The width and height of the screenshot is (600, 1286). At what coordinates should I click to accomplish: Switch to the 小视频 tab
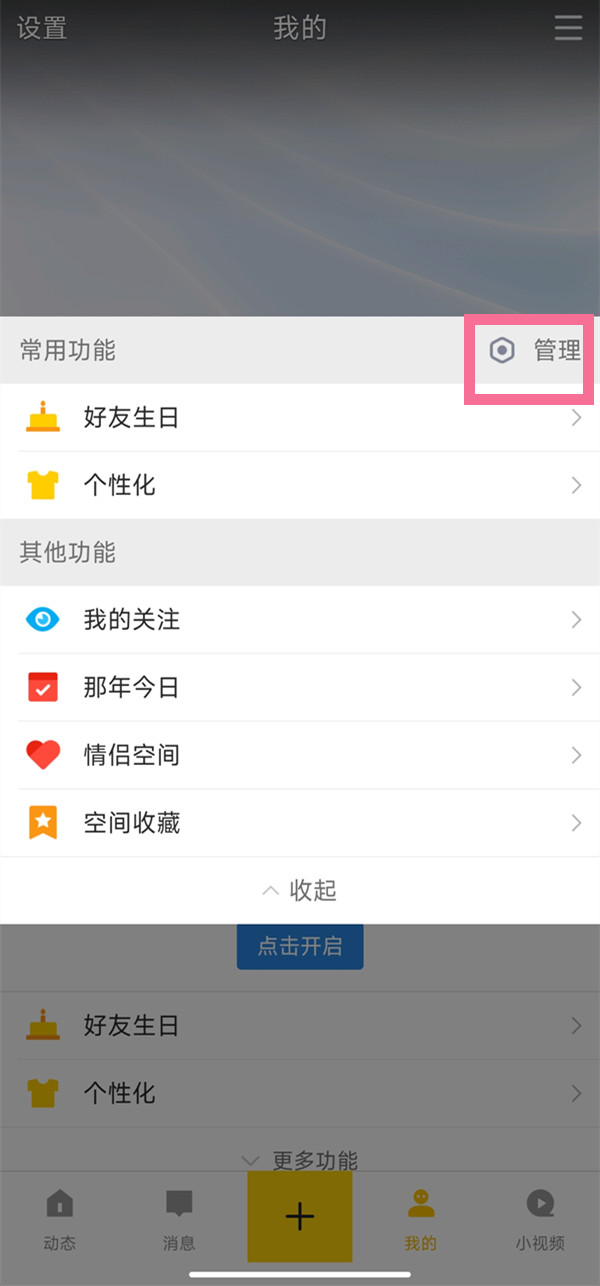tap(540, 1220)
